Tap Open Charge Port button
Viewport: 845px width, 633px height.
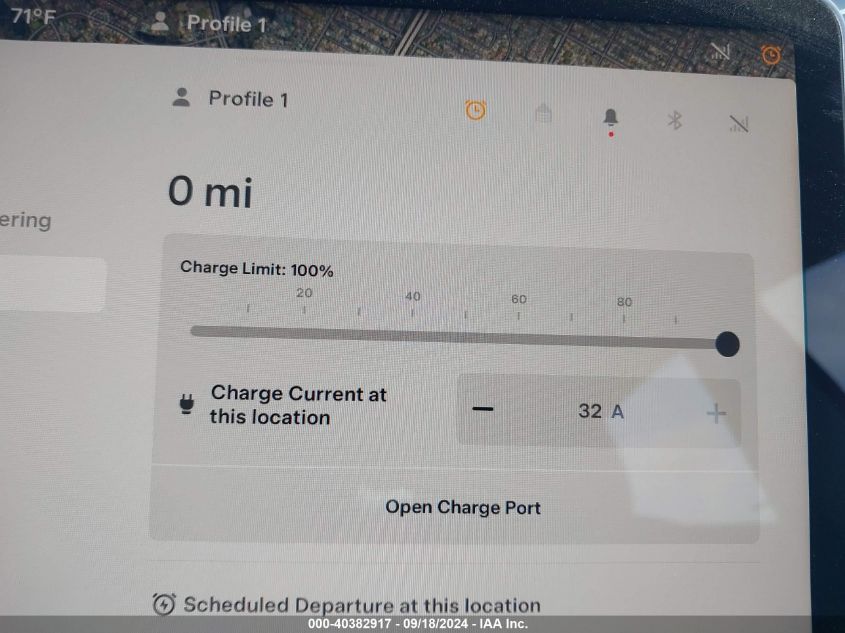[463, 508]
